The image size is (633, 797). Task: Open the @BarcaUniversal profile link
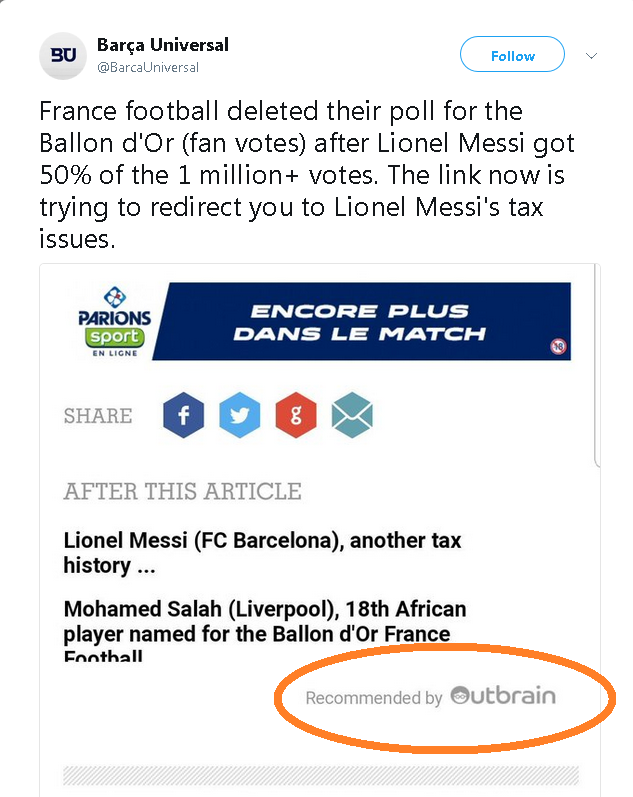pyautogui.click(x=147, y=67)
